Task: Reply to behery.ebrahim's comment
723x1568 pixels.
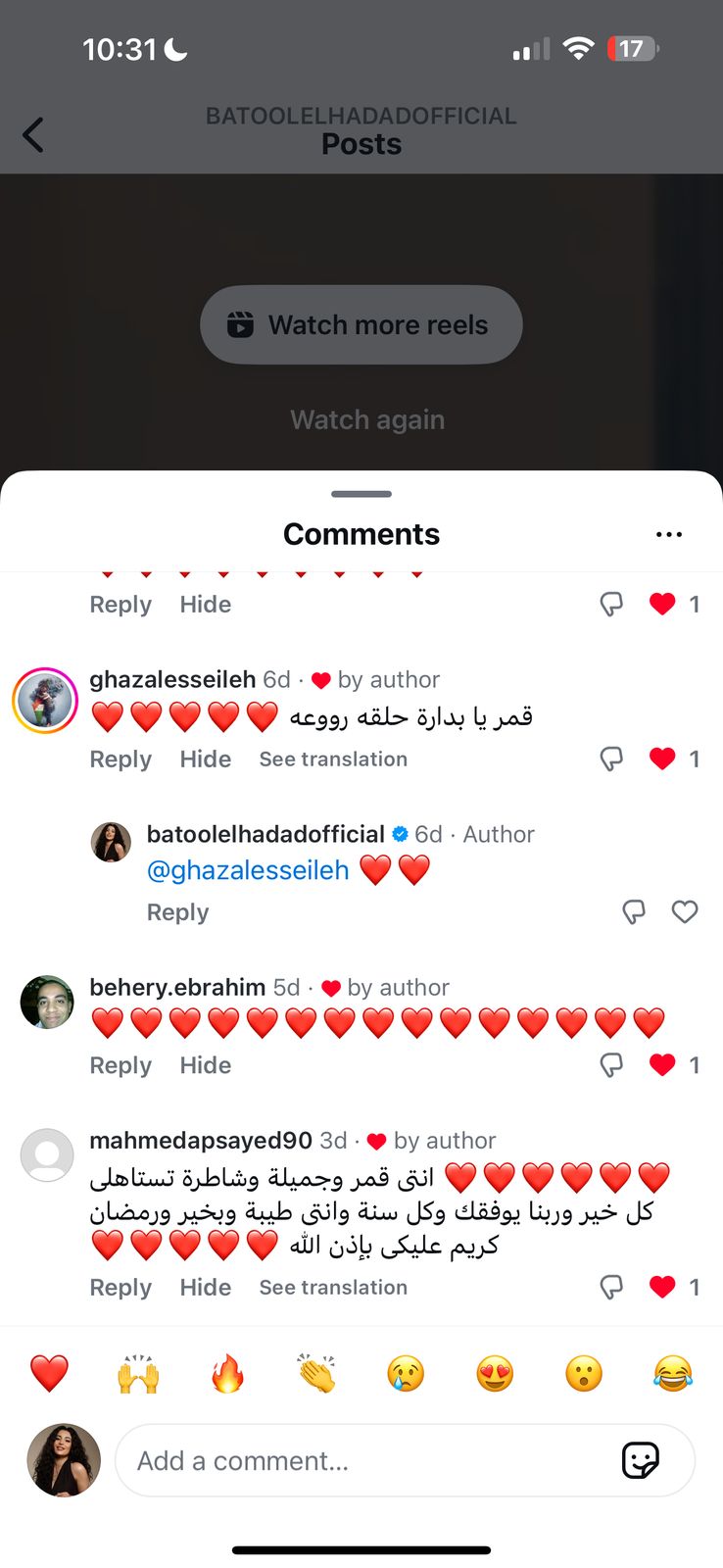Action: point(120,1065)
